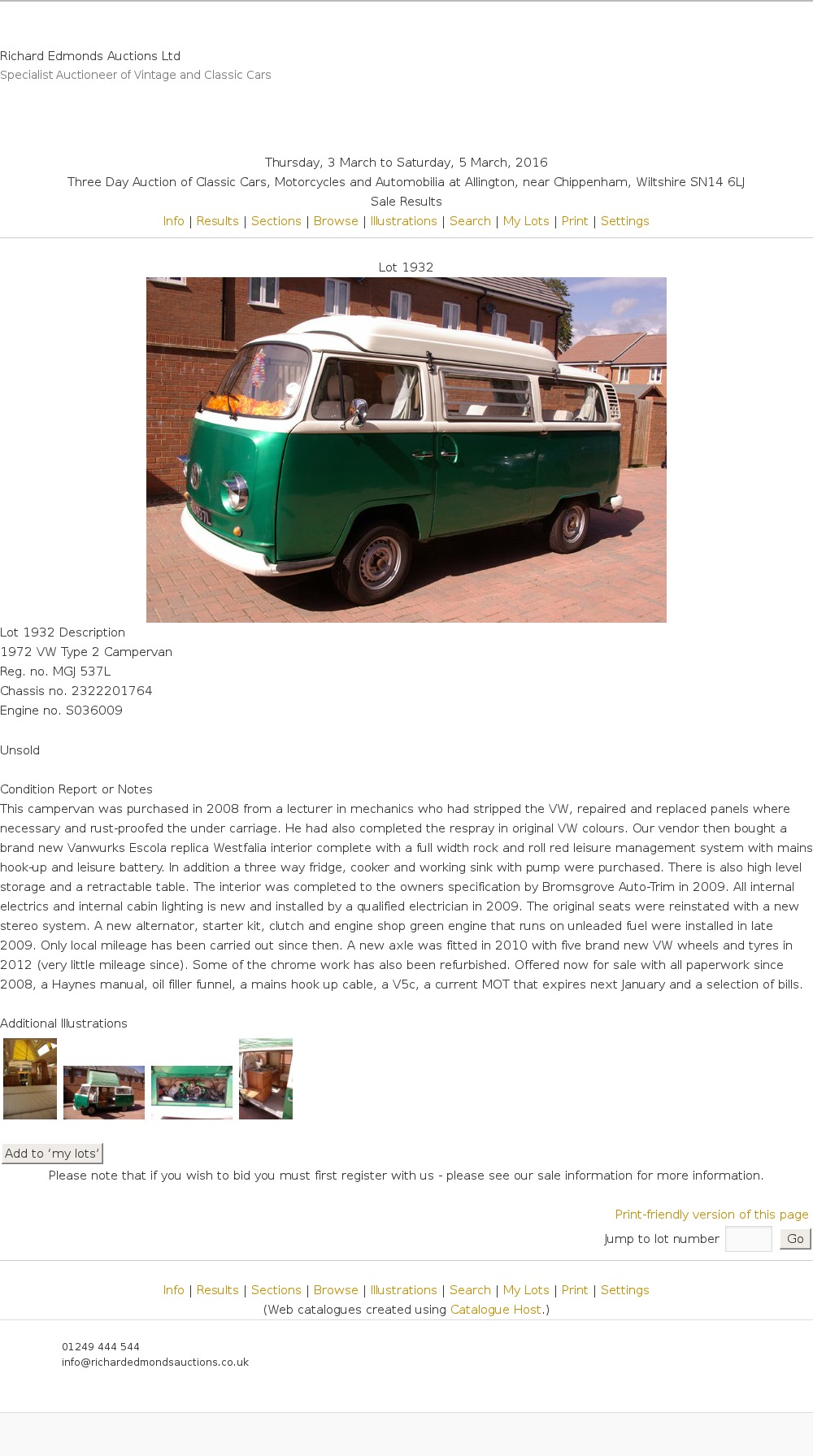Open My Lots in top menu
The width and height of the screenshot is (813, 1456).
pos(526,221)
